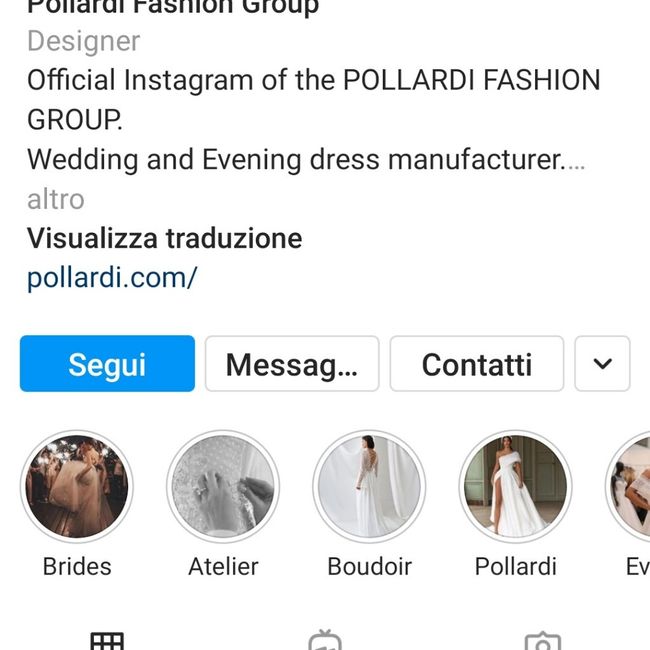This screenshot has width=650, height=650.
Task: View the Boudoir story highlight
Action: click(x=369, y=487)
